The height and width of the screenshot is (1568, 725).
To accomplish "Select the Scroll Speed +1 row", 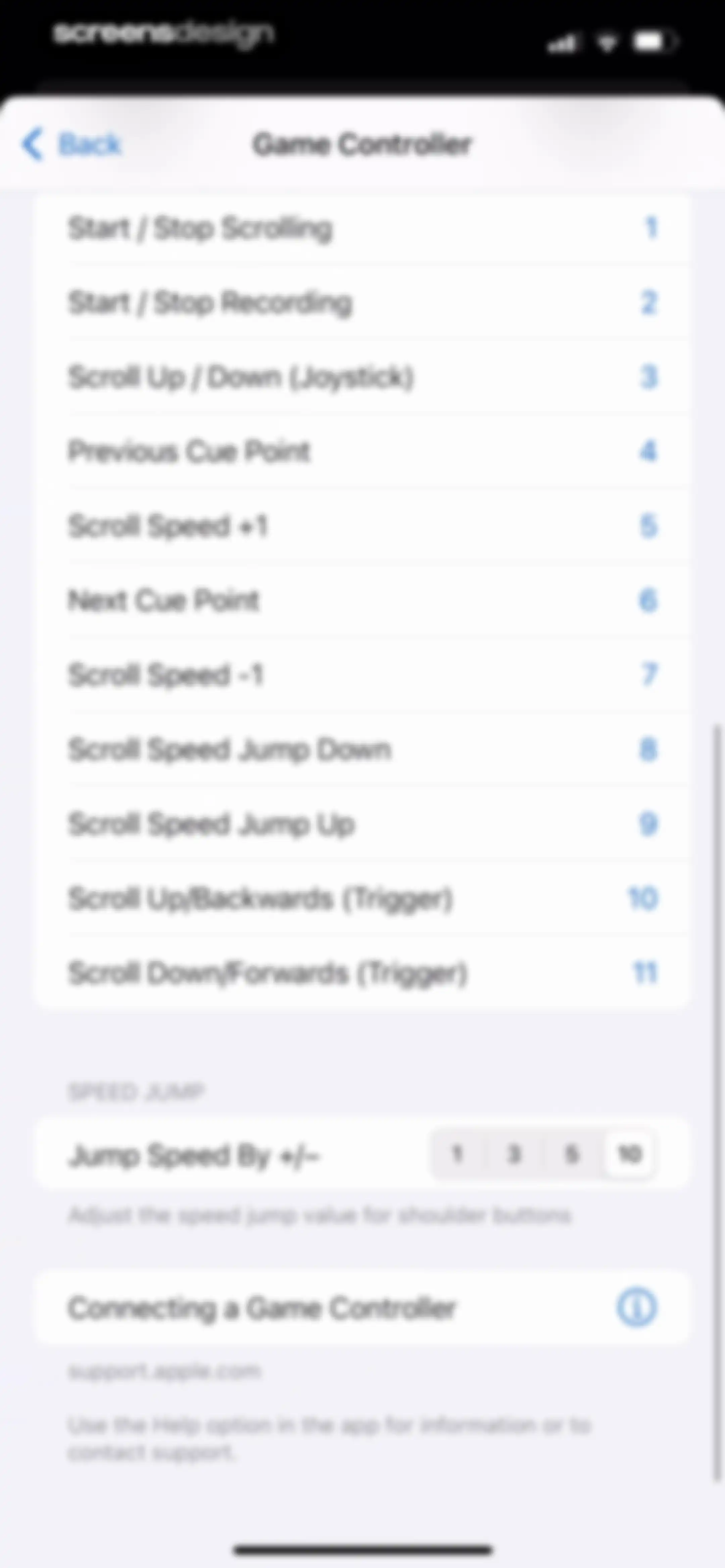I will (362, 526).
